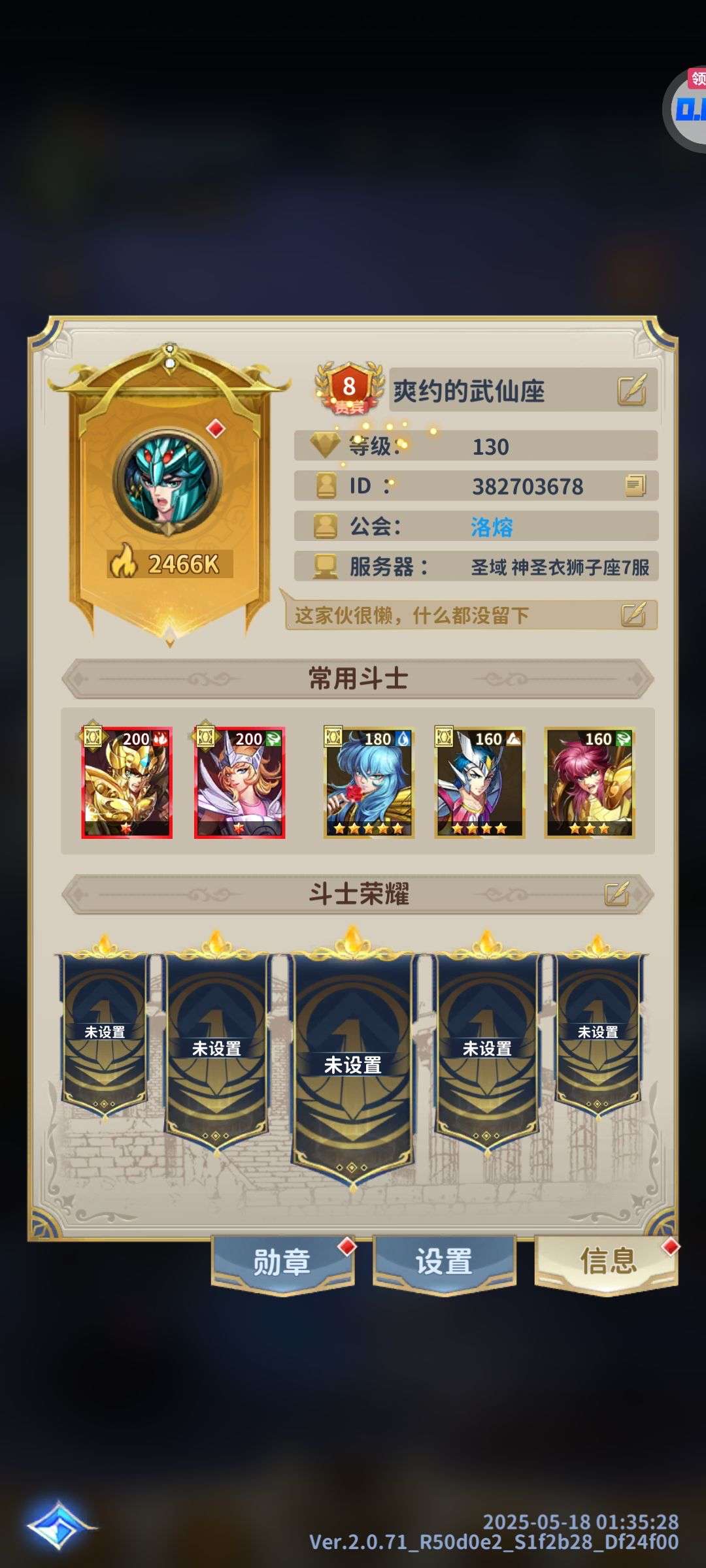
Task: Edit the player nickname
Action: (632, 390)
